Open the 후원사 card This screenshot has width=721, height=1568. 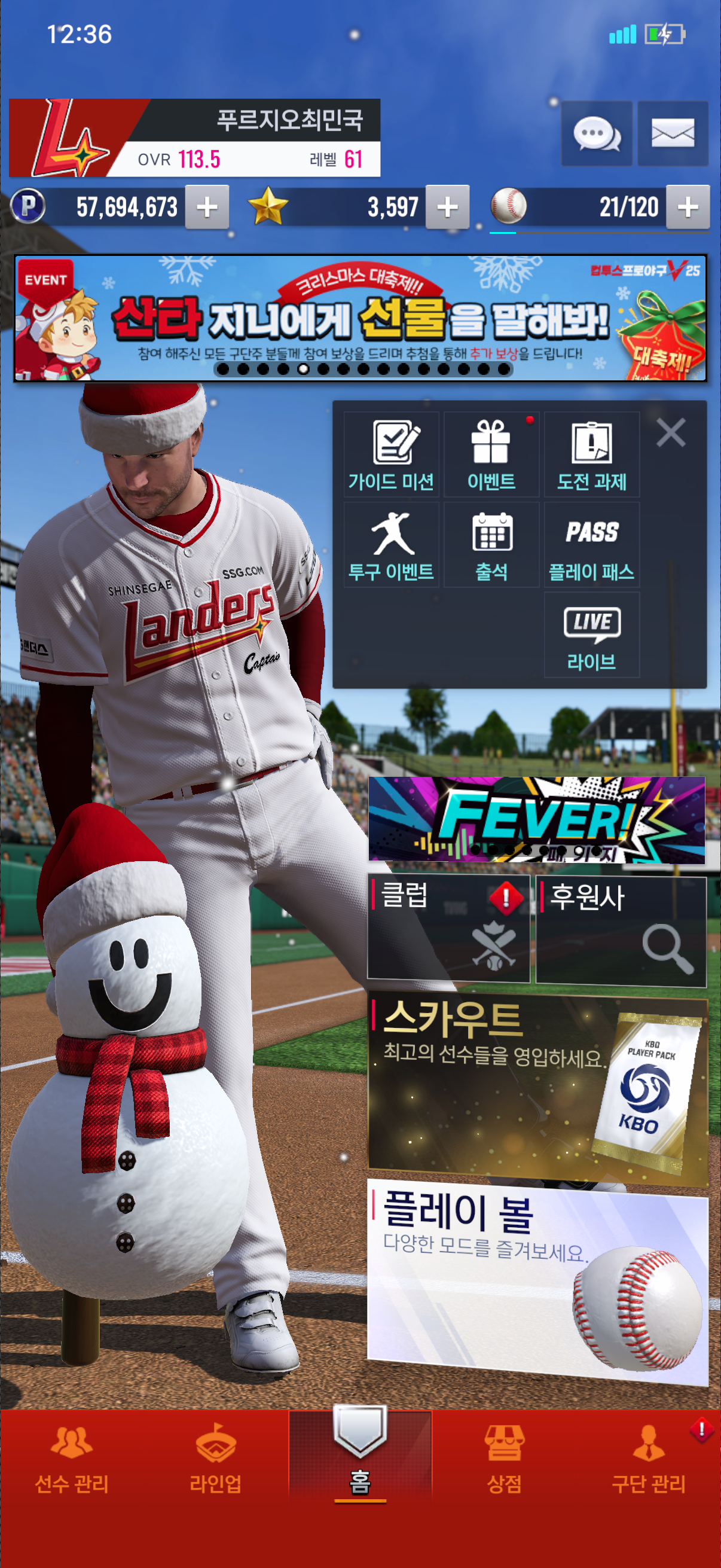621,929
